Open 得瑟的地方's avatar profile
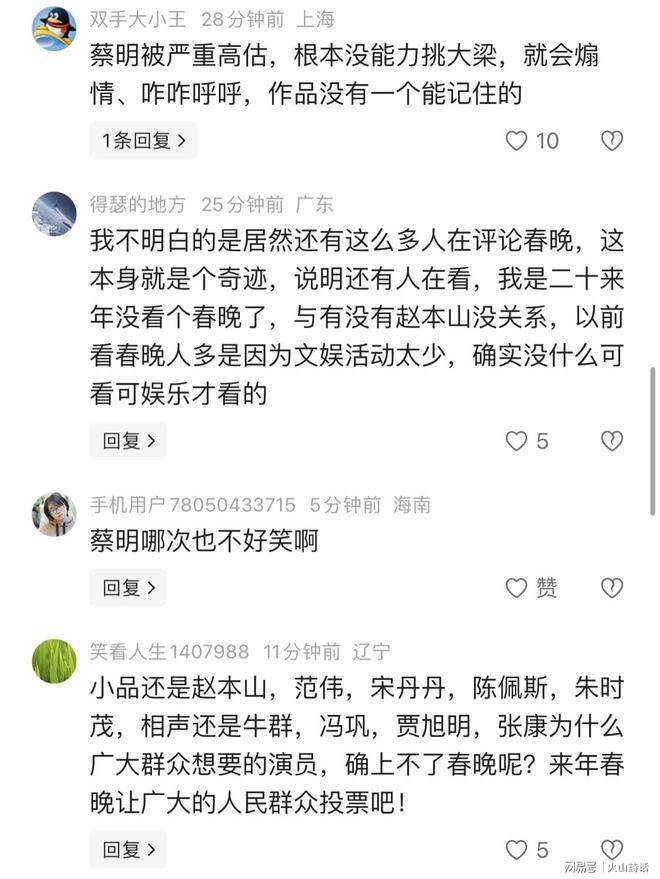This screenshot has height=879, width=660. (54, 213)
